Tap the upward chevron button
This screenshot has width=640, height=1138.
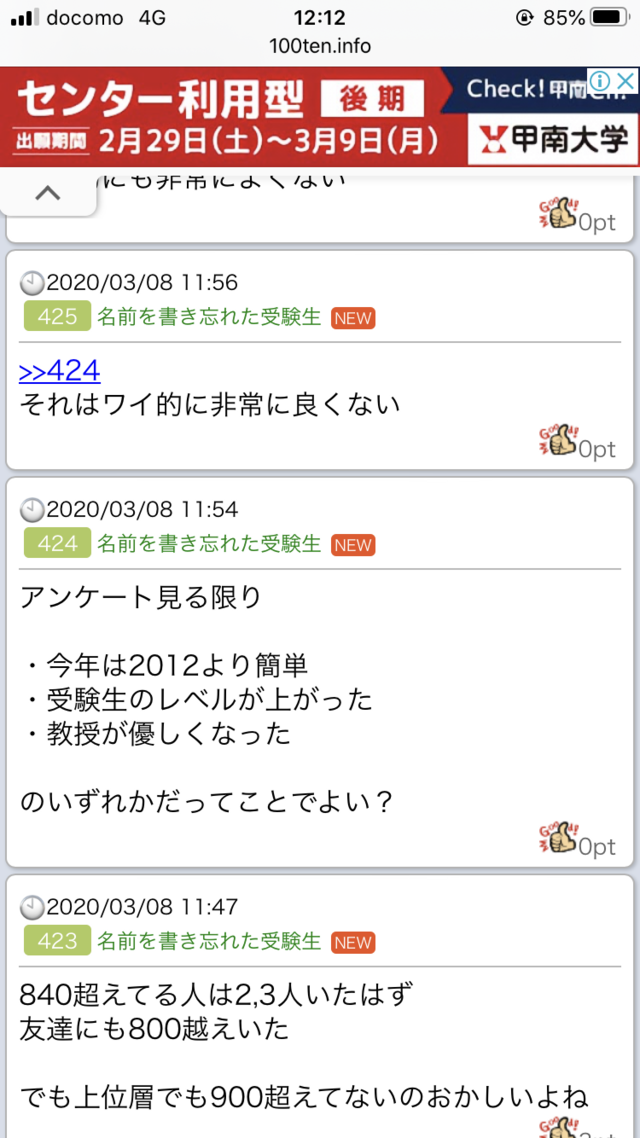[48, 194]
